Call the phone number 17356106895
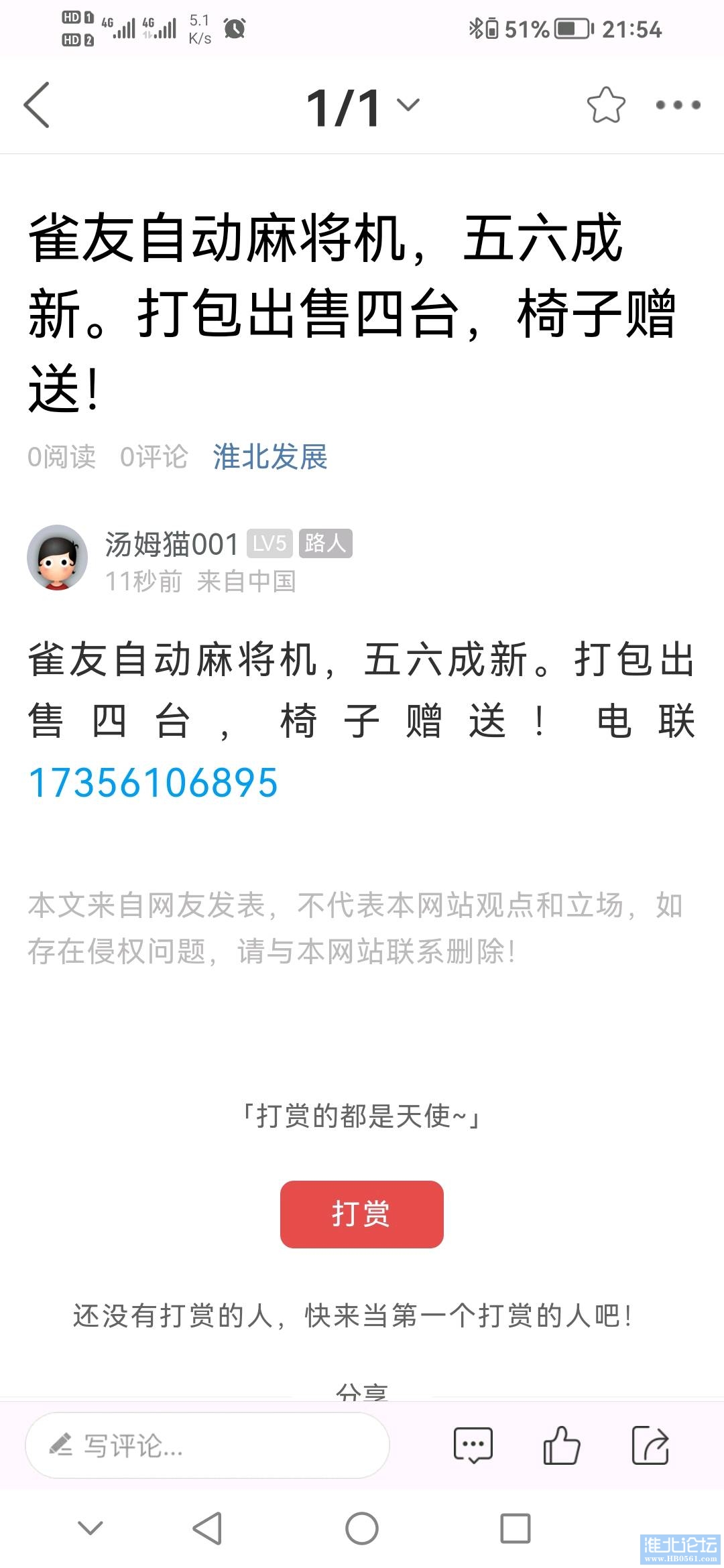The width and height of the screenshot is (724, 1568). click(x=154, y=783)
